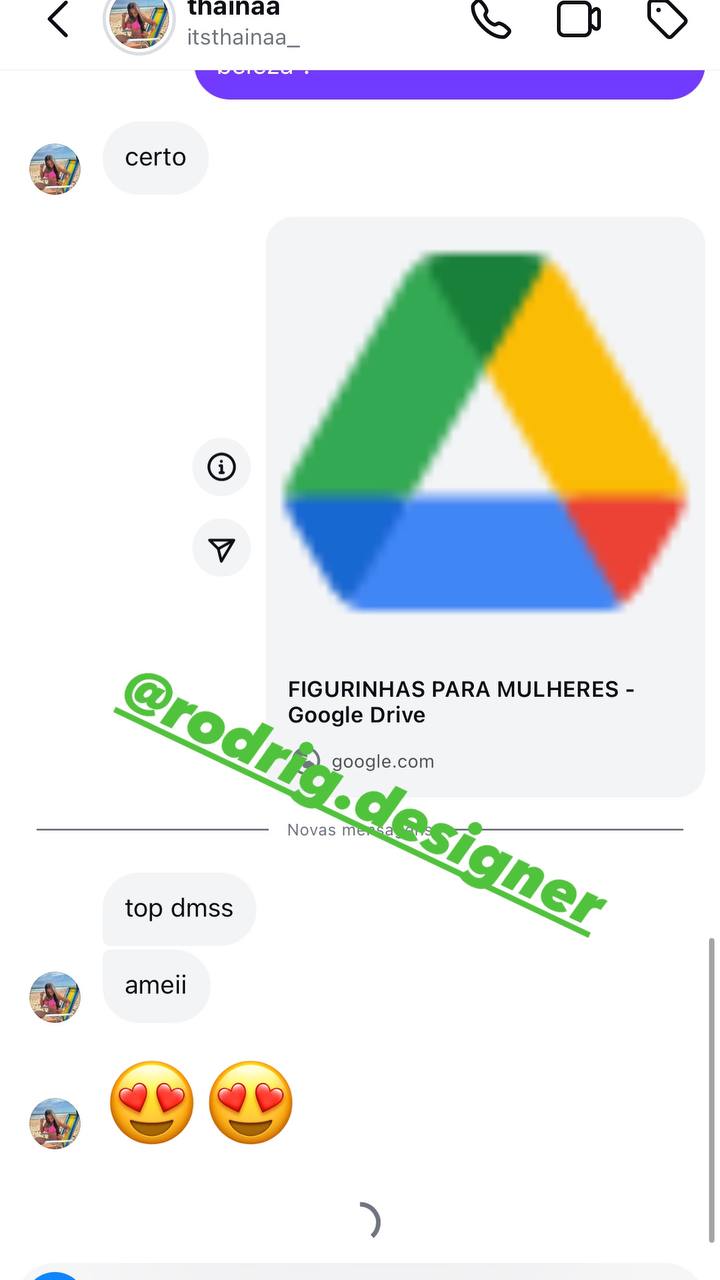Forward the Google Drive link message
This screenshot has width=720, height=1280.
point(221,549)
